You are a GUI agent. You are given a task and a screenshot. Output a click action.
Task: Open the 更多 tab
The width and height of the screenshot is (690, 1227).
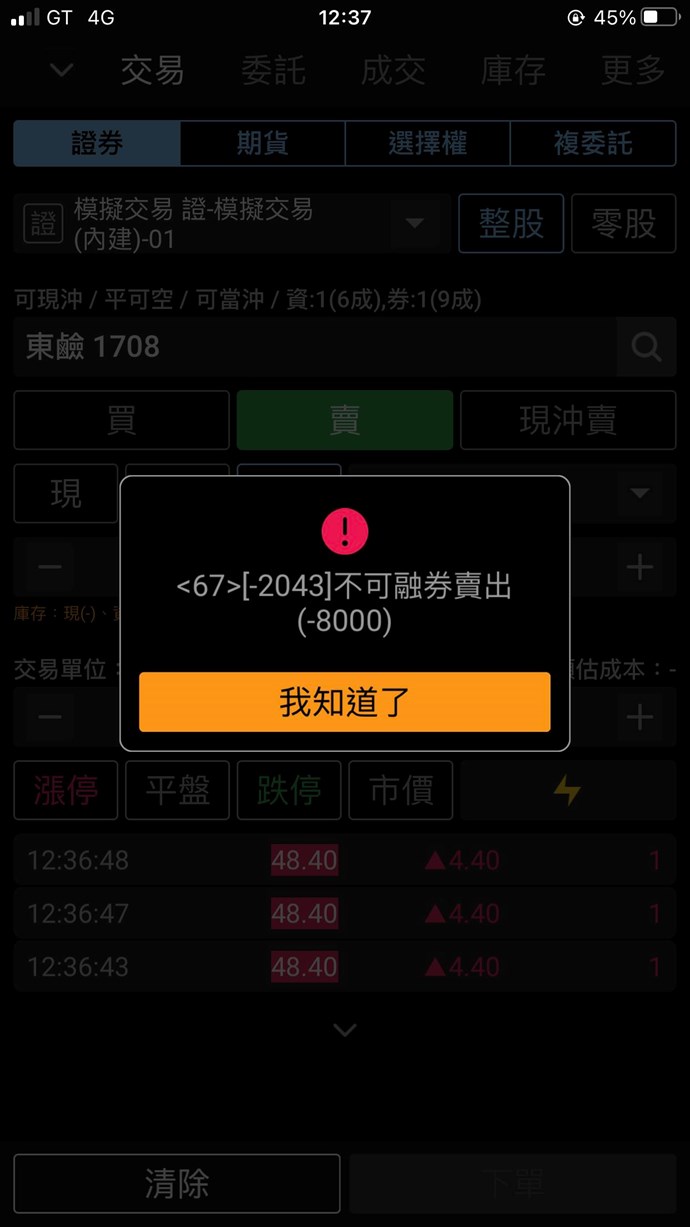(x=633, y=71)
